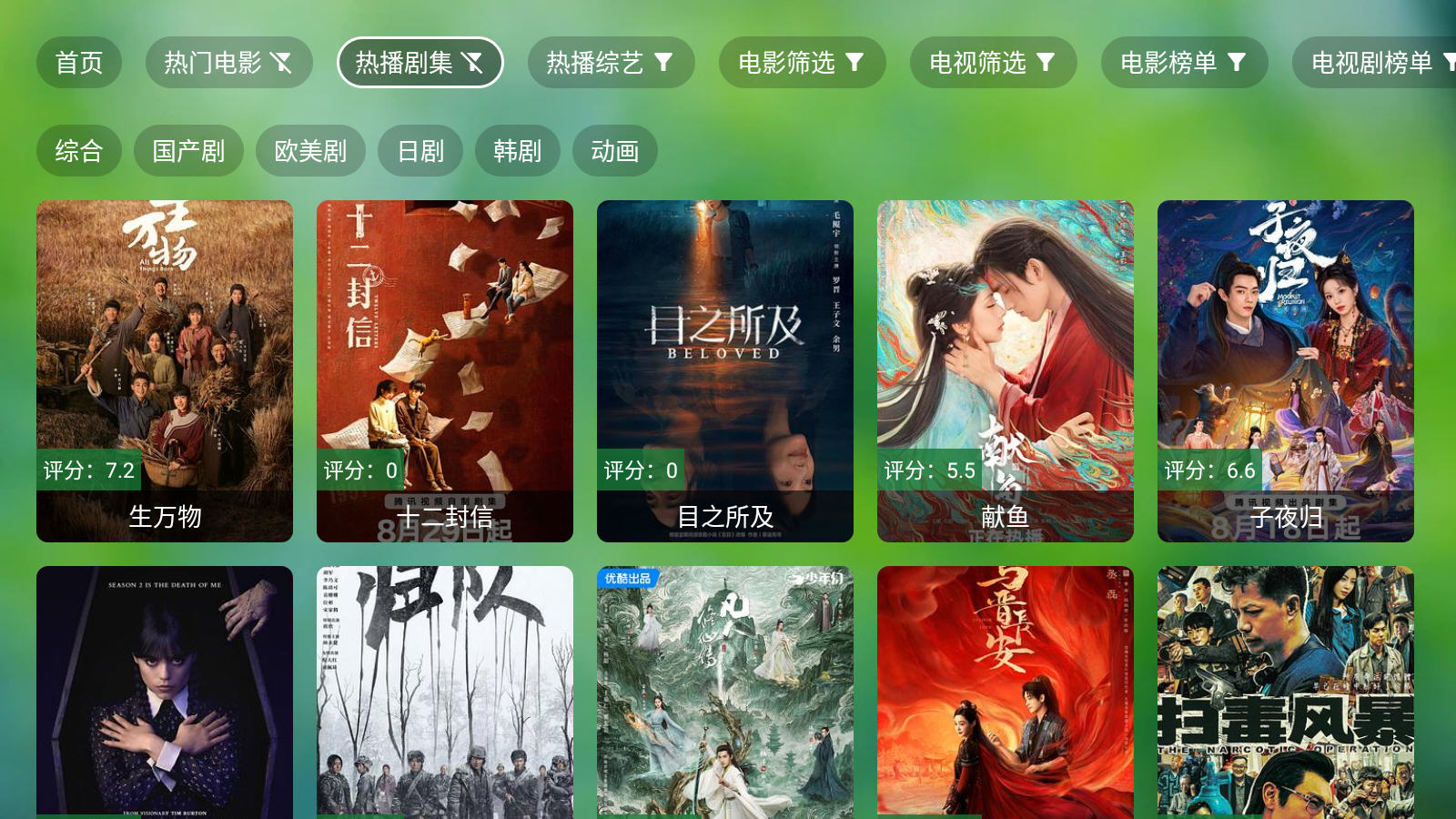The height and width of the screenshot is (819, 1456).
Task: Open the drama 生万物
Action: click(x=165, y=370)
